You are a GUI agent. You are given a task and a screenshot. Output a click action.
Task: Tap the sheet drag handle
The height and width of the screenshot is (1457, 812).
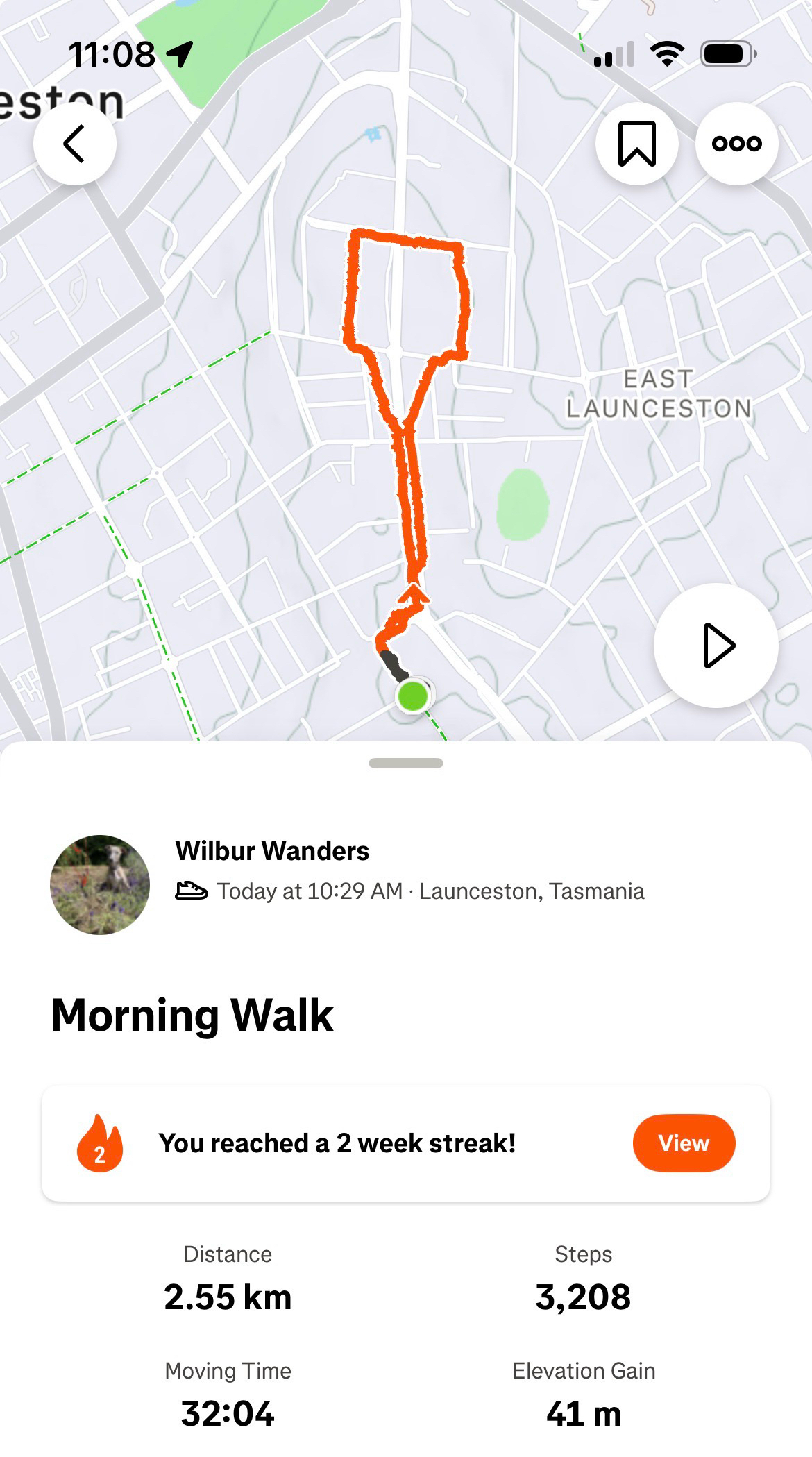coord(406,764)
